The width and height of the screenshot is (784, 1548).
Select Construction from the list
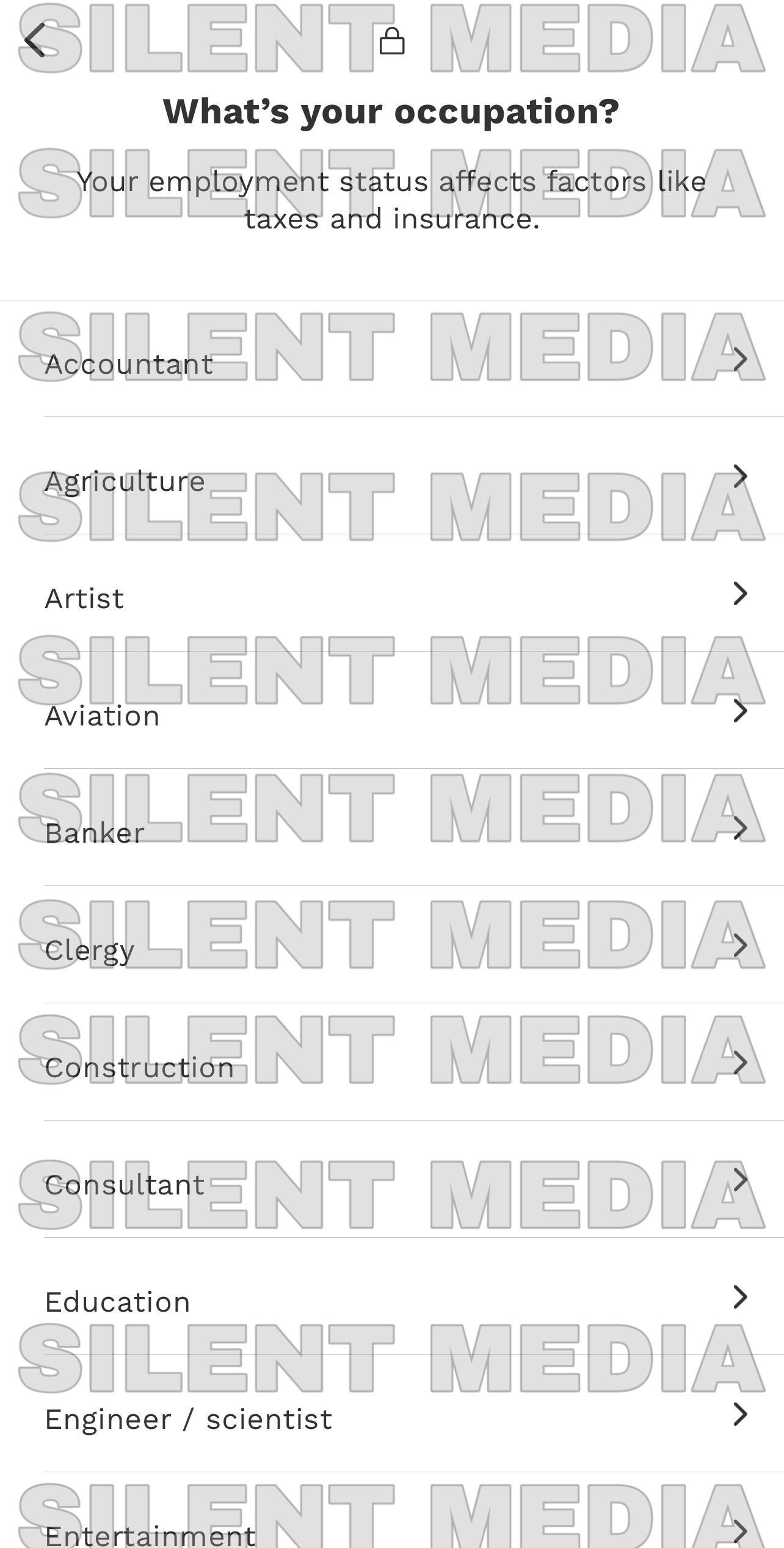pyautogui.click(x=391, y=1067)
